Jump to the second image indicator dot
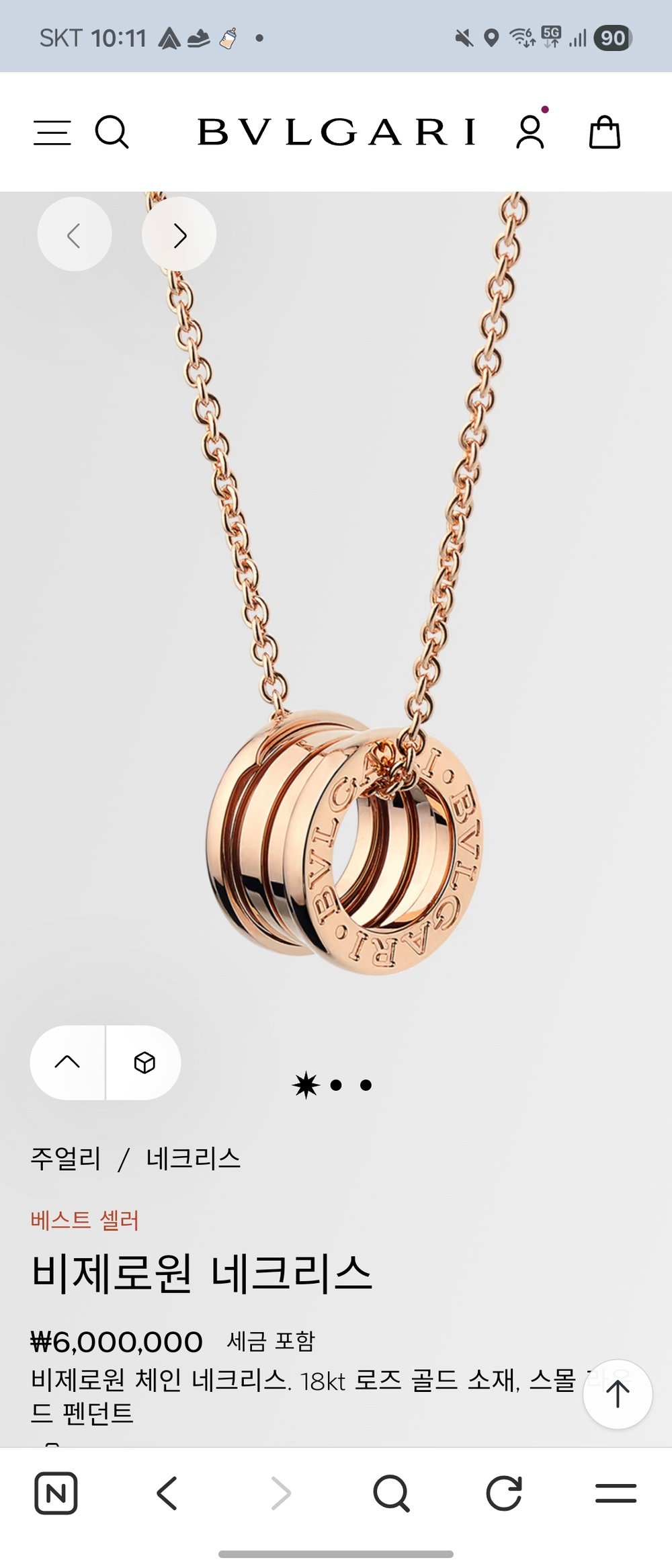This screenshot has width=672, height=1568. (x=336, y=1085)
